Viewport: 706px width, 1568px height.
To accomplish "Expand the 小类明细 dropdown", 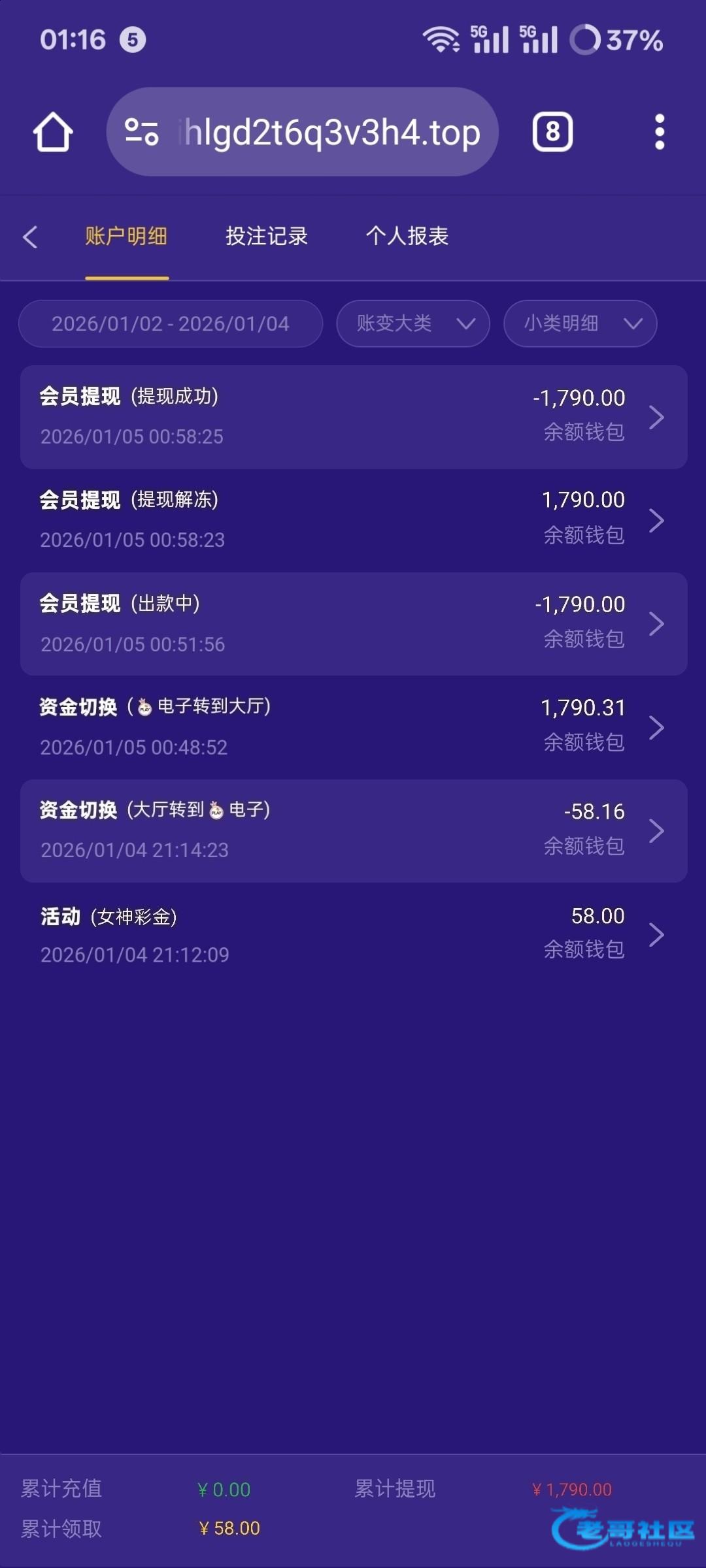I will (580, 323).
